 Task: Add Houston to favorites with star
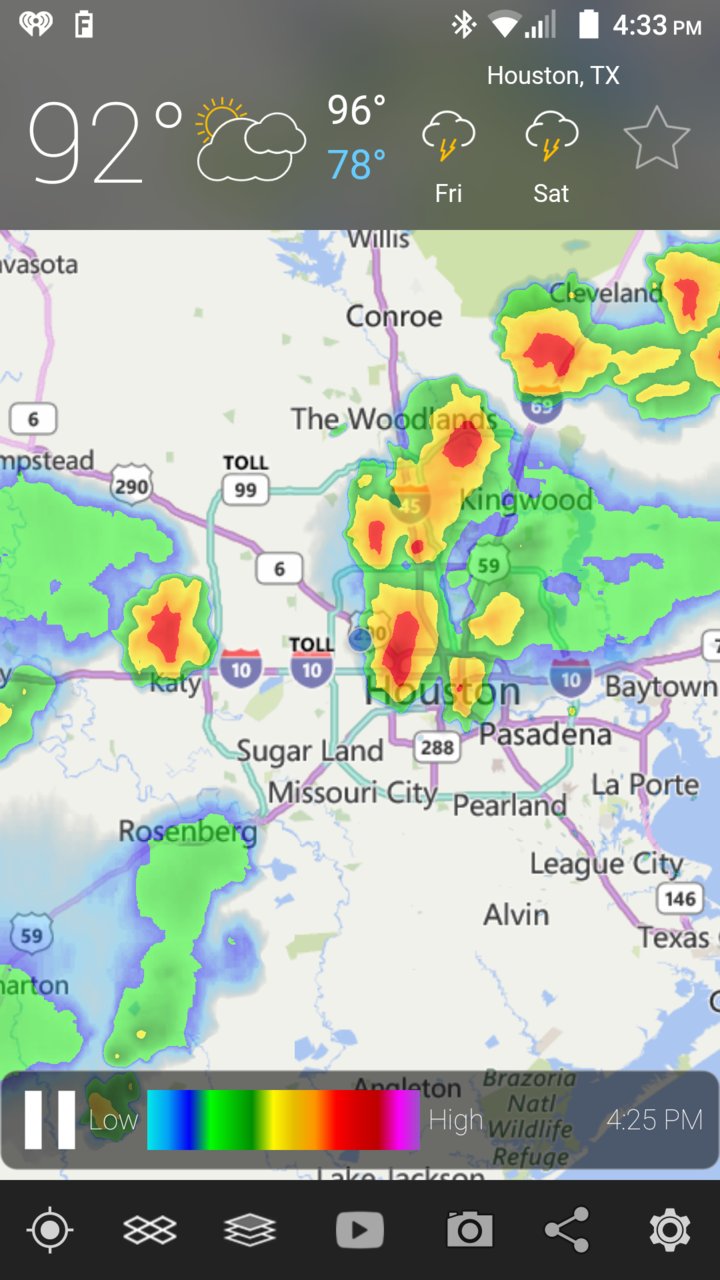click(x=656, y=138)
